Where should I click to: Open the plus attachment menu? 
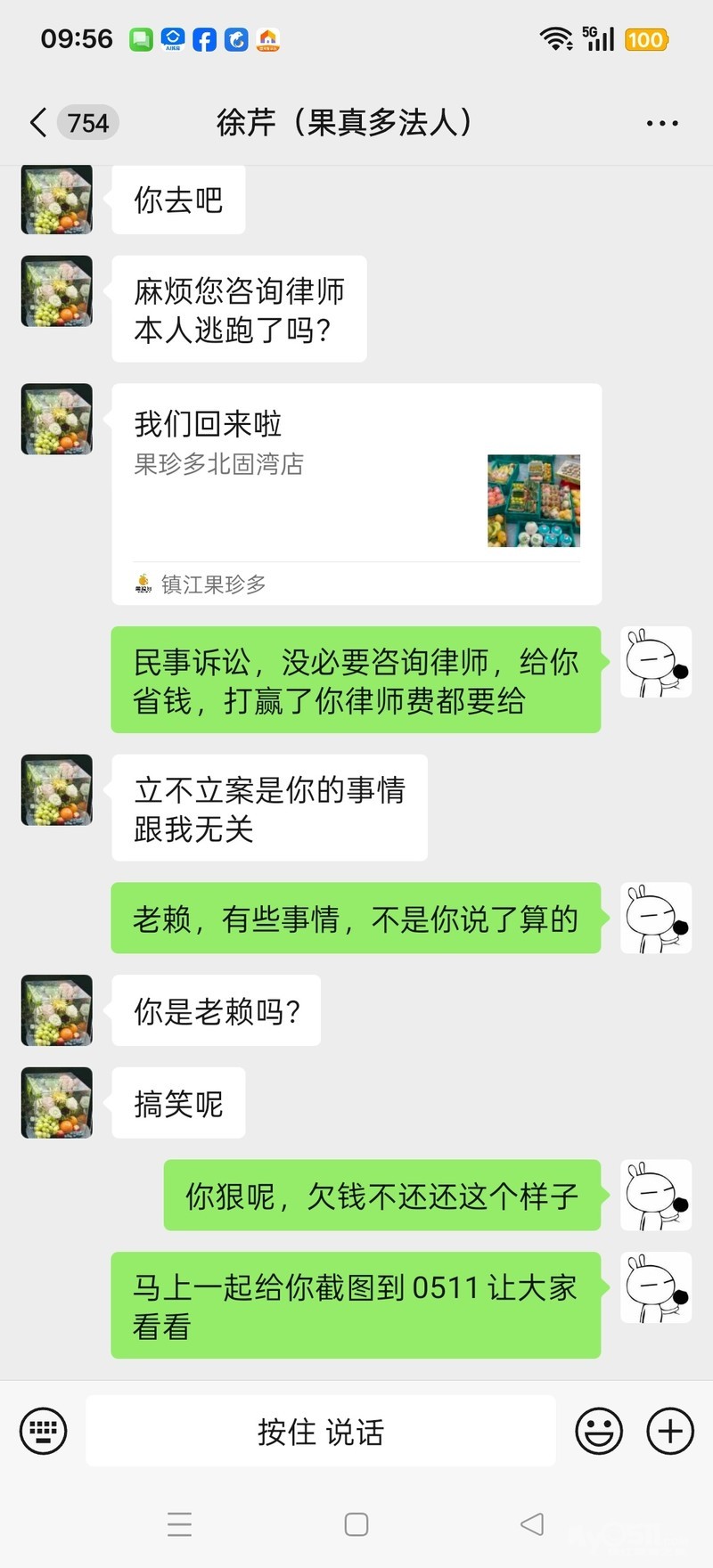[x=669, y=1431]
